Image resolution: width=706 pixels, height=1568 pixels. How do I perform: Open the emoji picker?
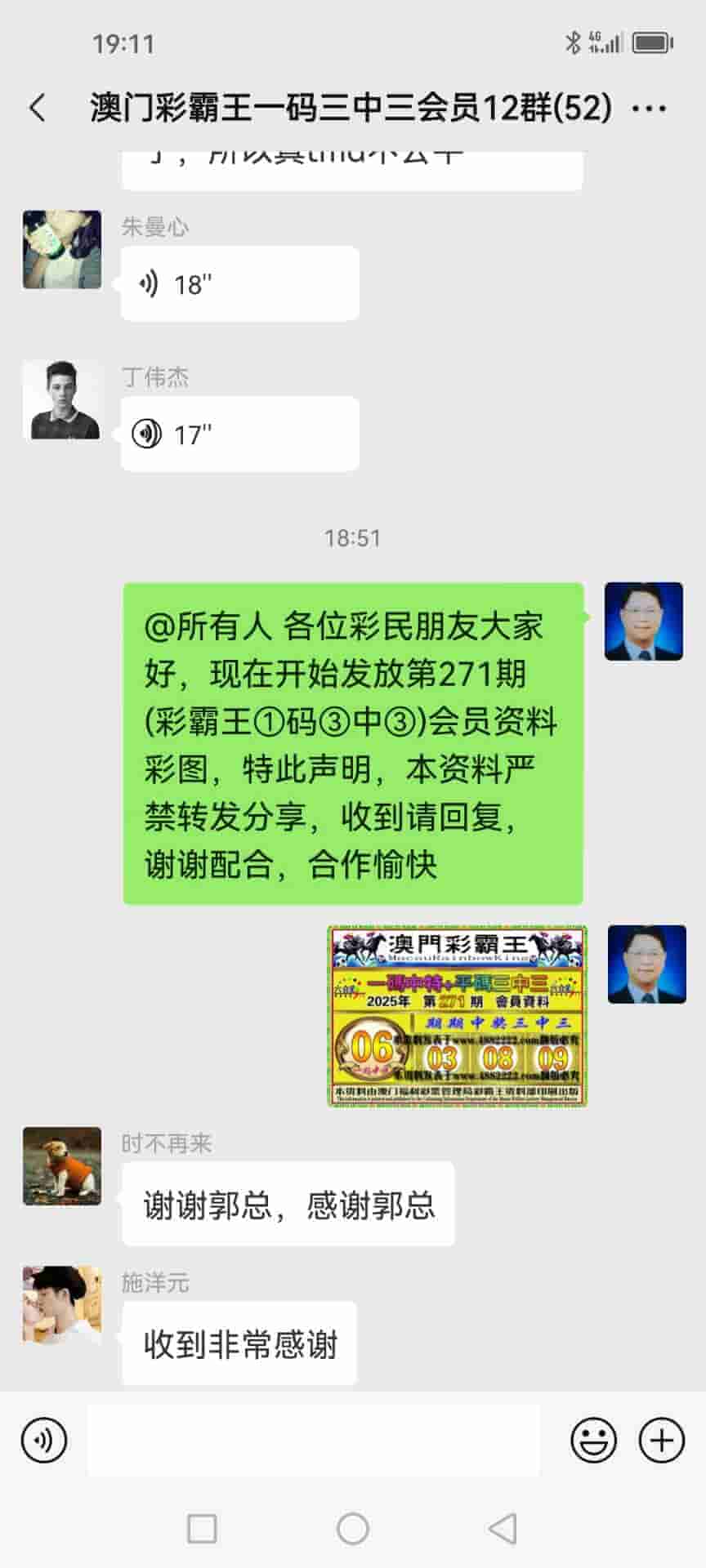point(593,1440)
